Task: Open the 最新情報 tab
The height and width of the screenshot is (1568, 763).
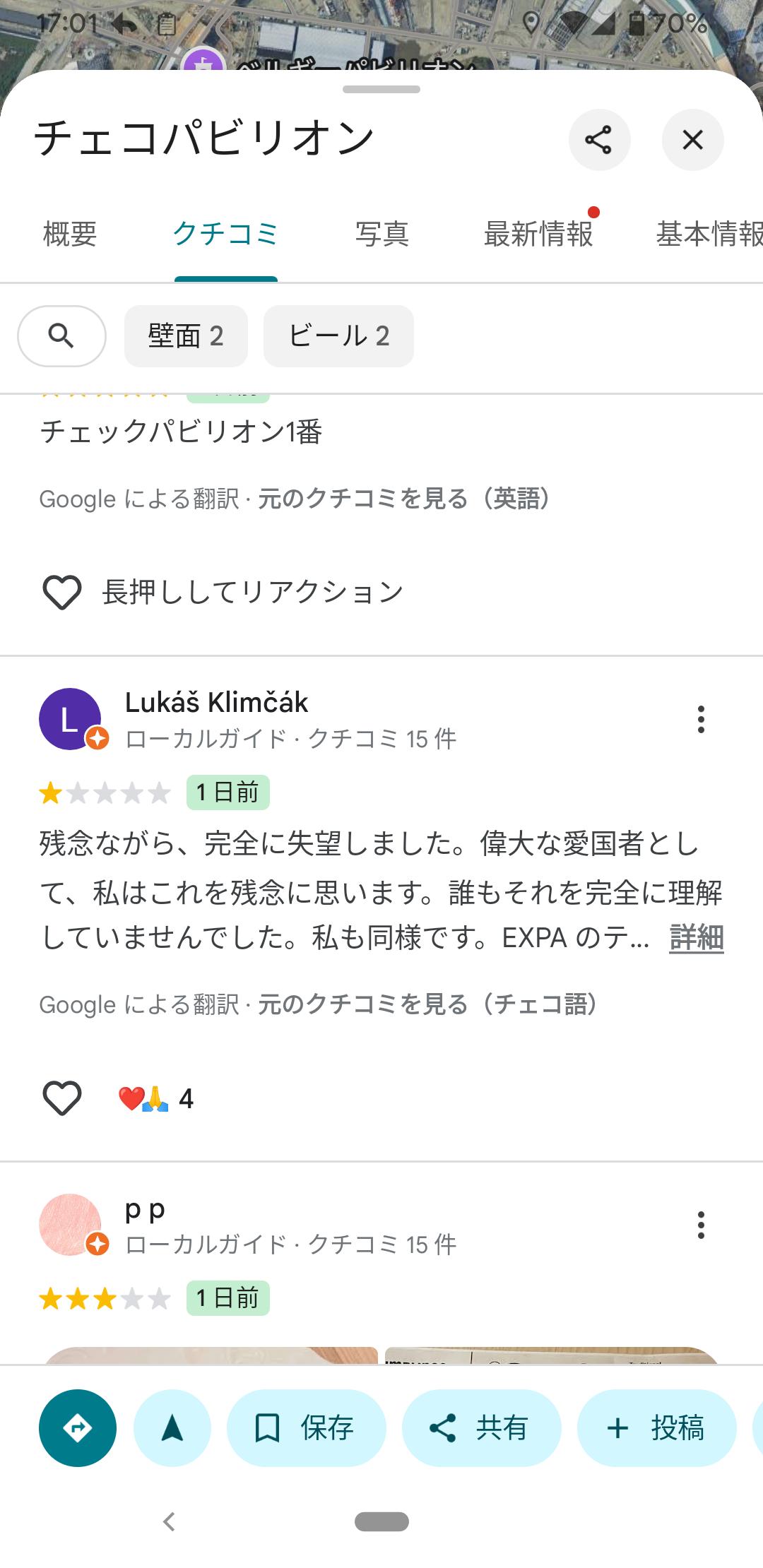Action: 538,234
